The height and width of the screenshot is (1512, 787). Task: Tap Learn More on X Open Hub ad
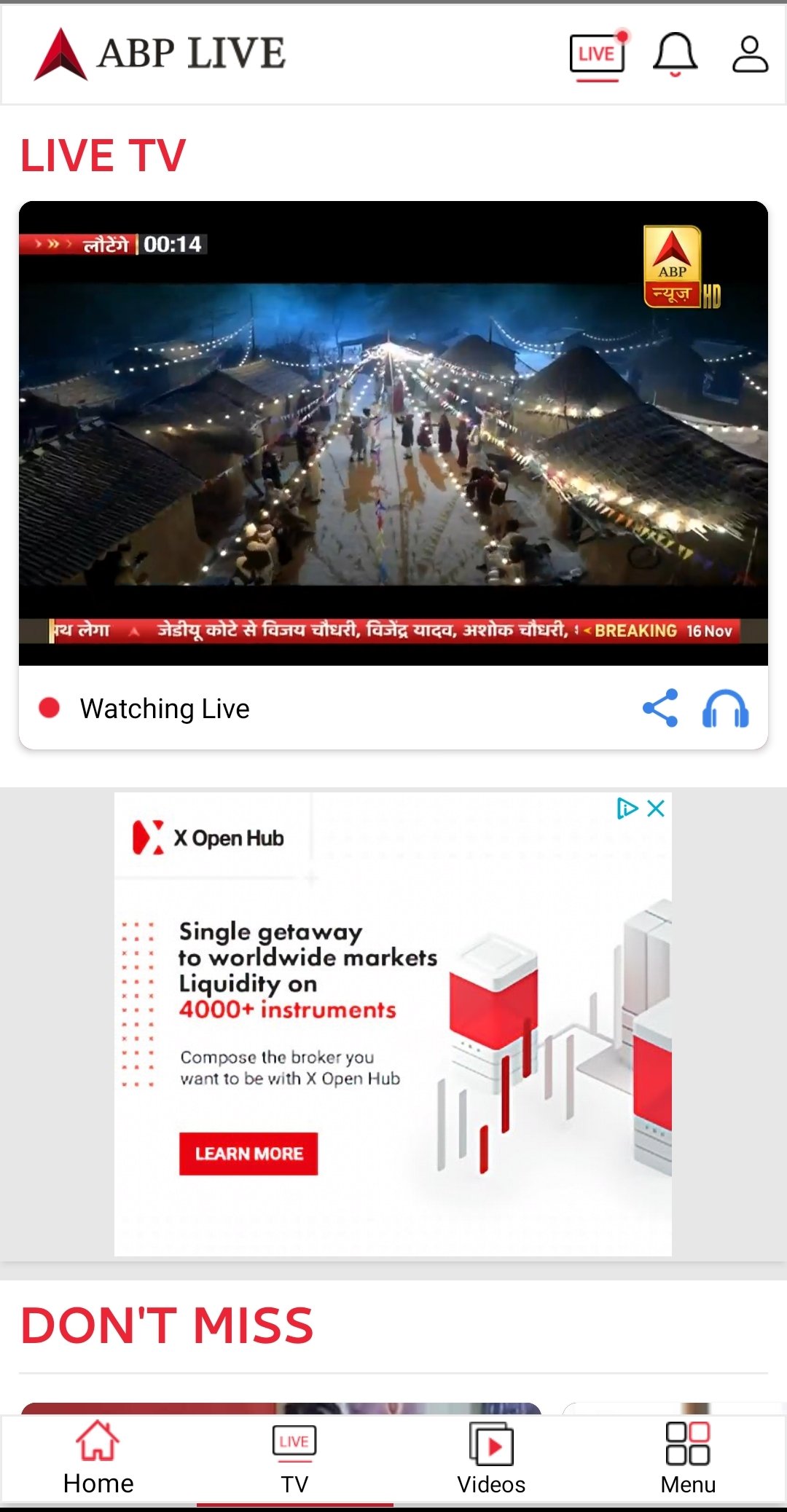[248, 1154]
